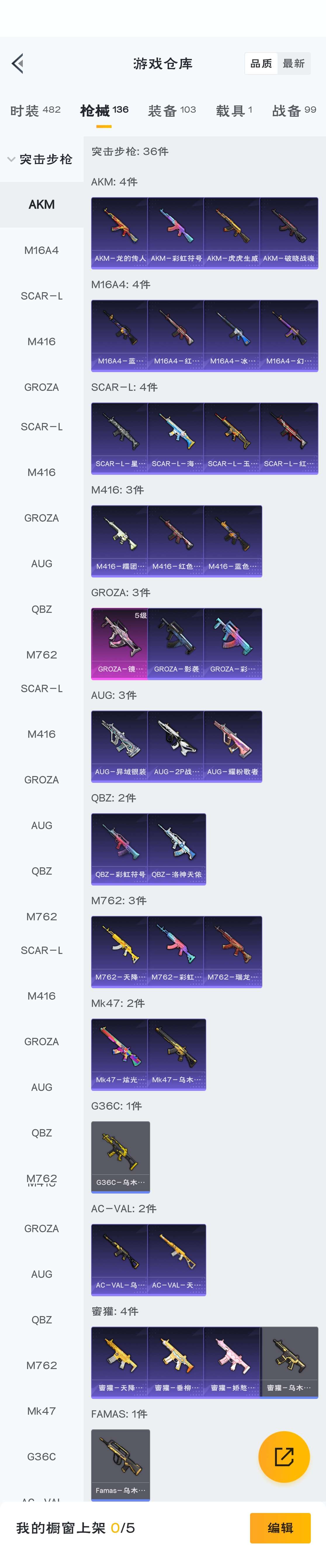The image size is (326, 1568).
Task: Go back from 游戏仓库
Action: [x=18, y=63]
